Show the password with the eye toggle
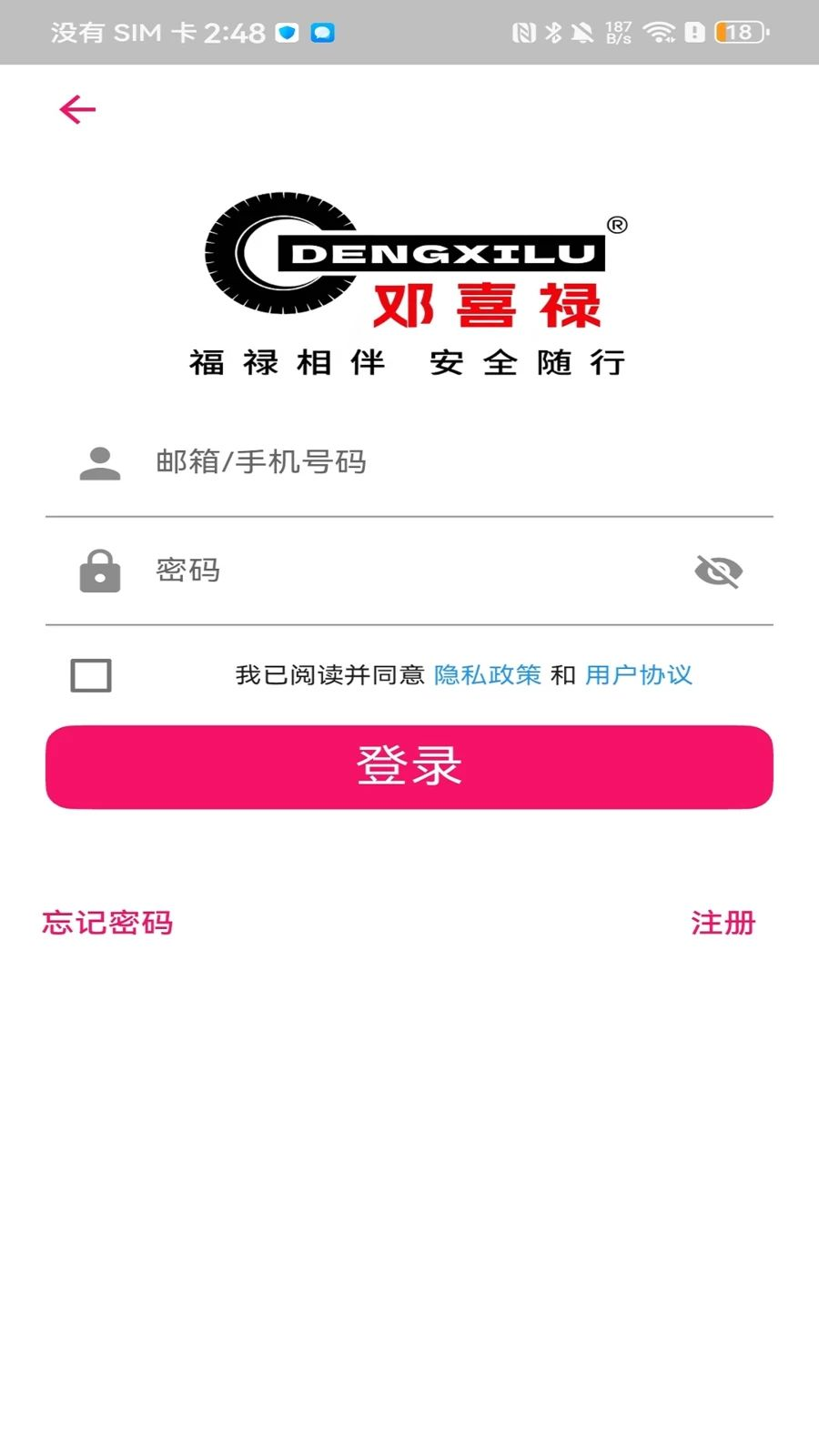 pos(719,571)
